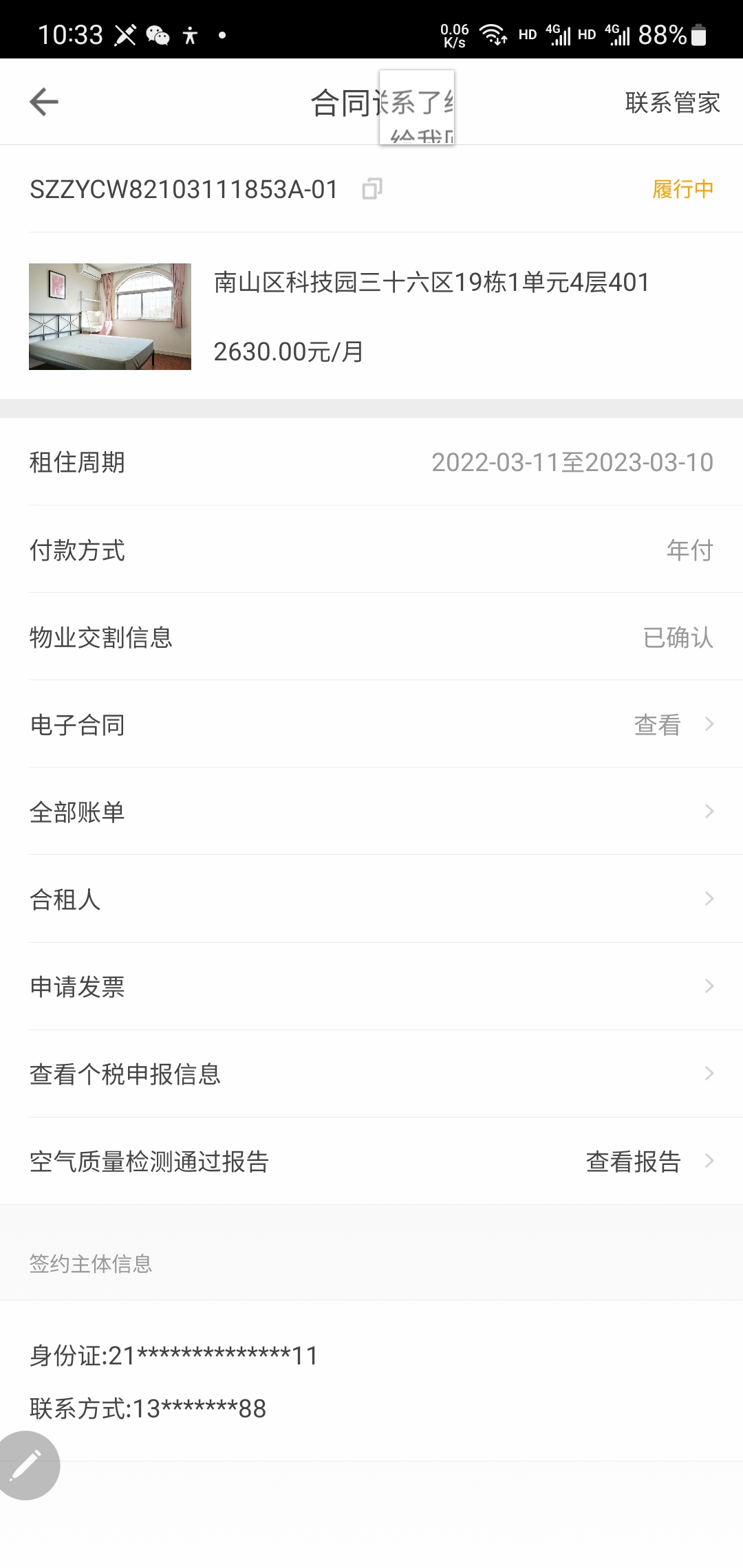The image size is (743, 1568).
Task: Open 查看个税申报信息
Action: pyautogui.click(x=371, y=1074)
